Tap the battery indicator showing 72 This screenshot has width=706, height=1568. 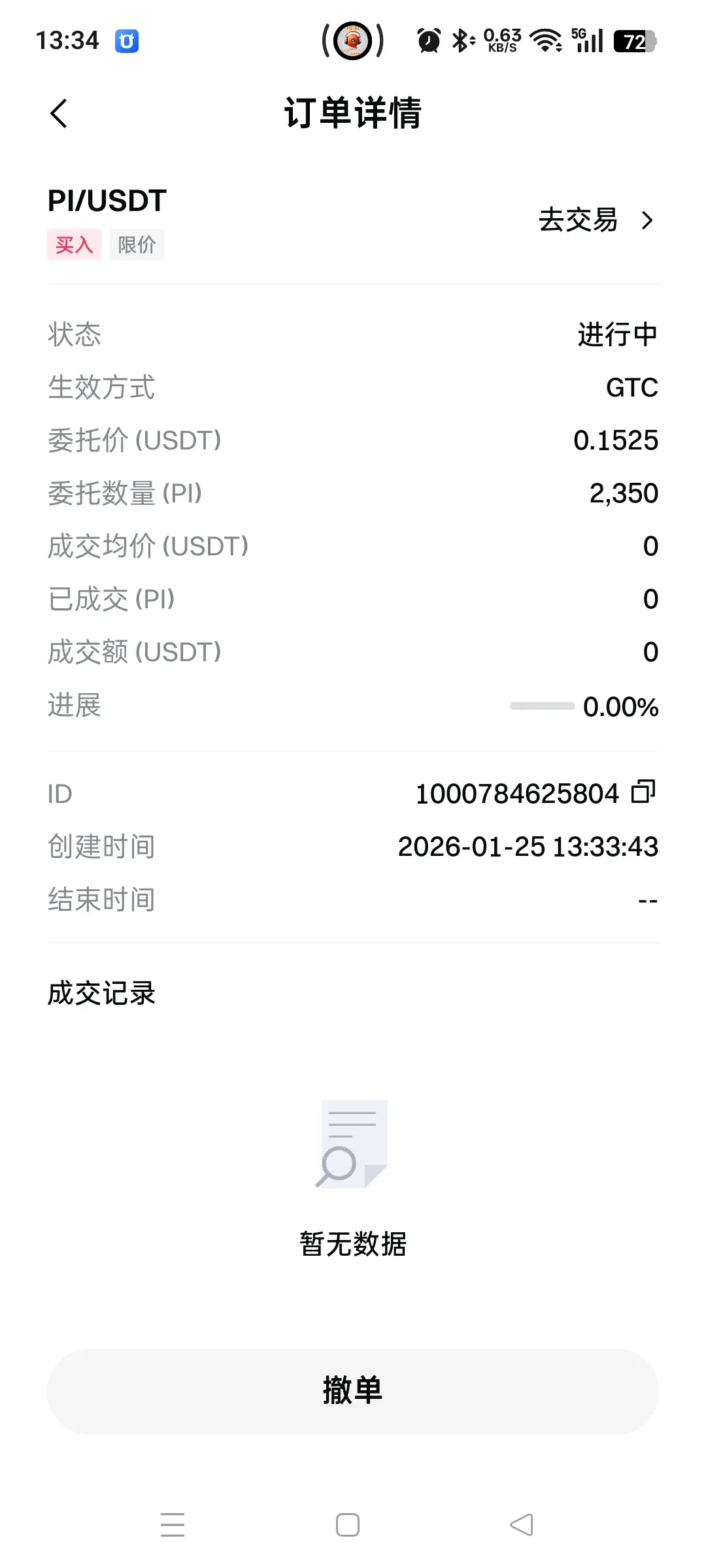click(633, 41)
